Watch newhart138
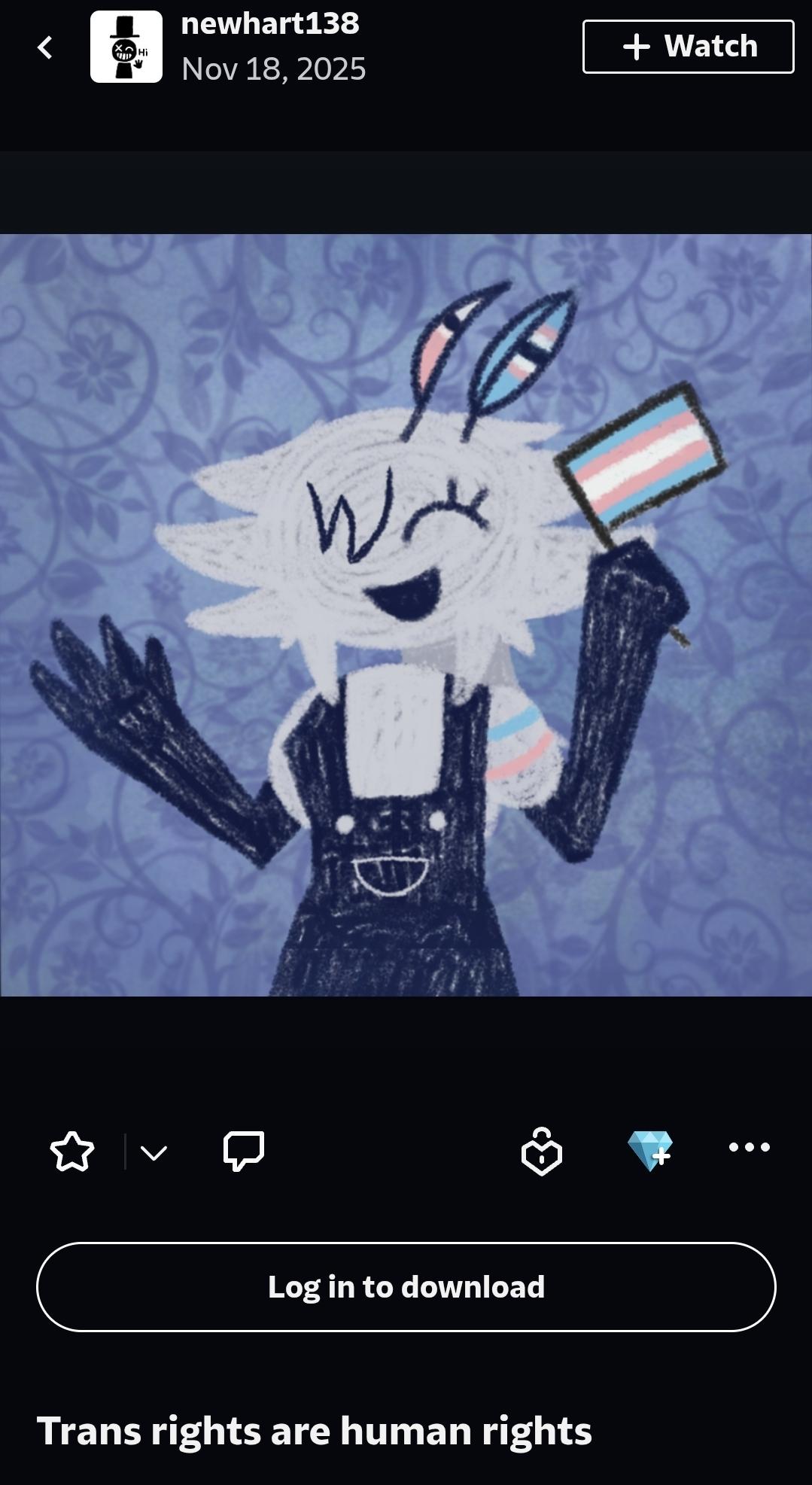Image resolution: width=812 pixels, height=1485 pixels. pos(688,47)
